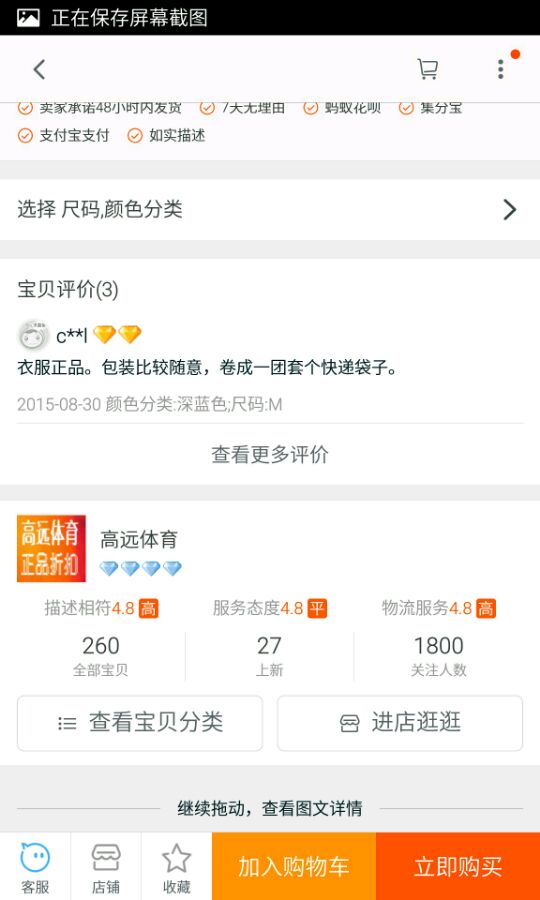
Task: Tap the 查看宝贝分类 button
Action: tap(140, 723)
